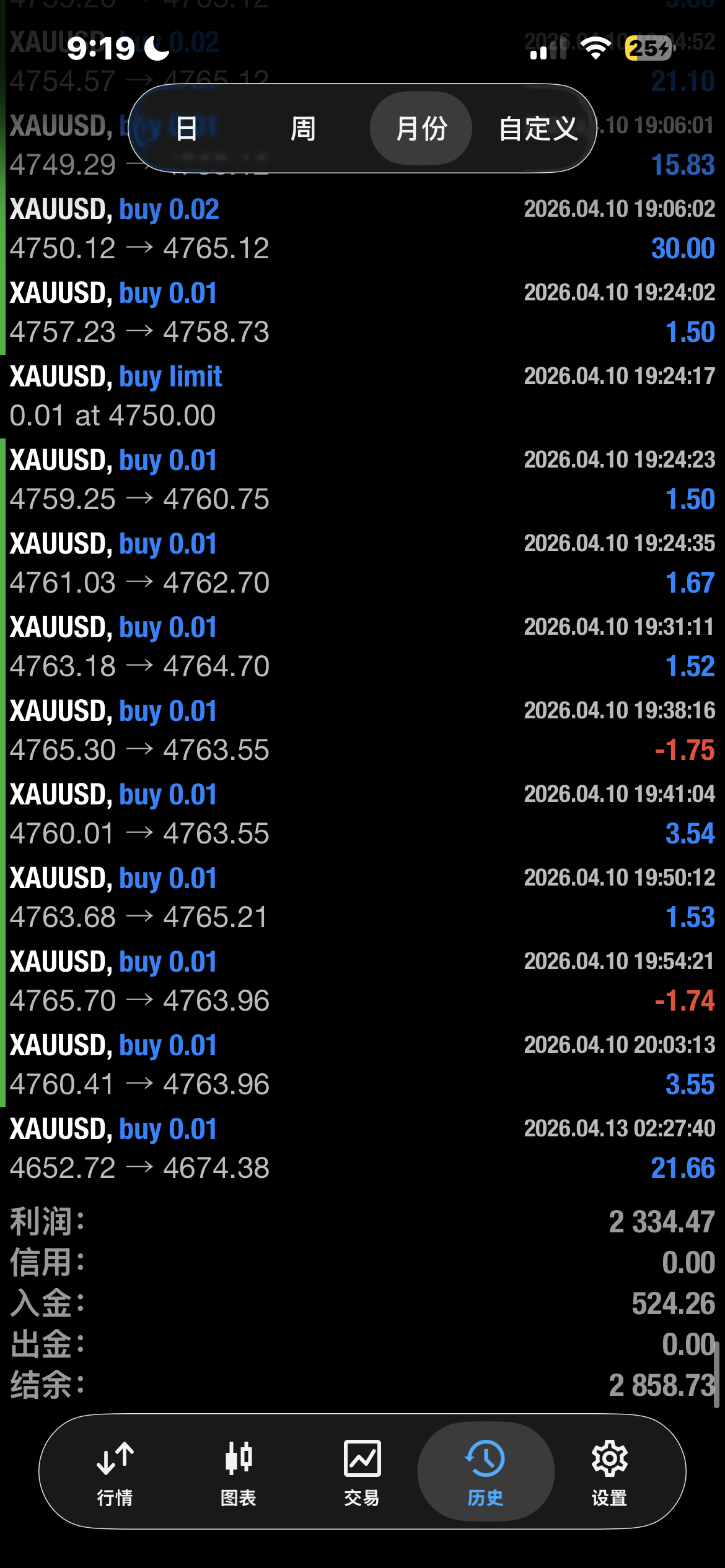Show details of the -1.75 loss trade

pyautogui.click(x=362, y=731)
